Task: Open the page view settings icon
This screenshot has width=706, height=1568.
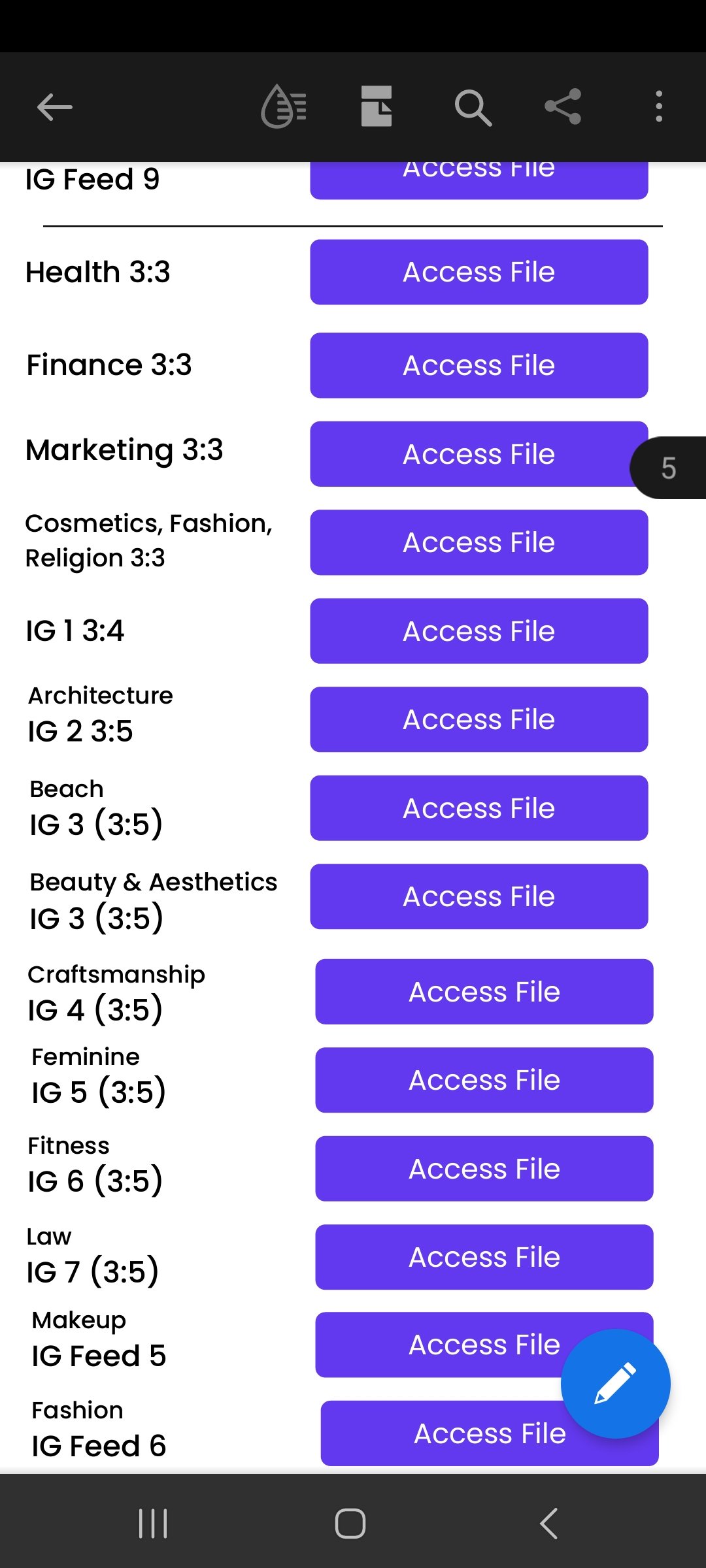Action: click(377, 106)
